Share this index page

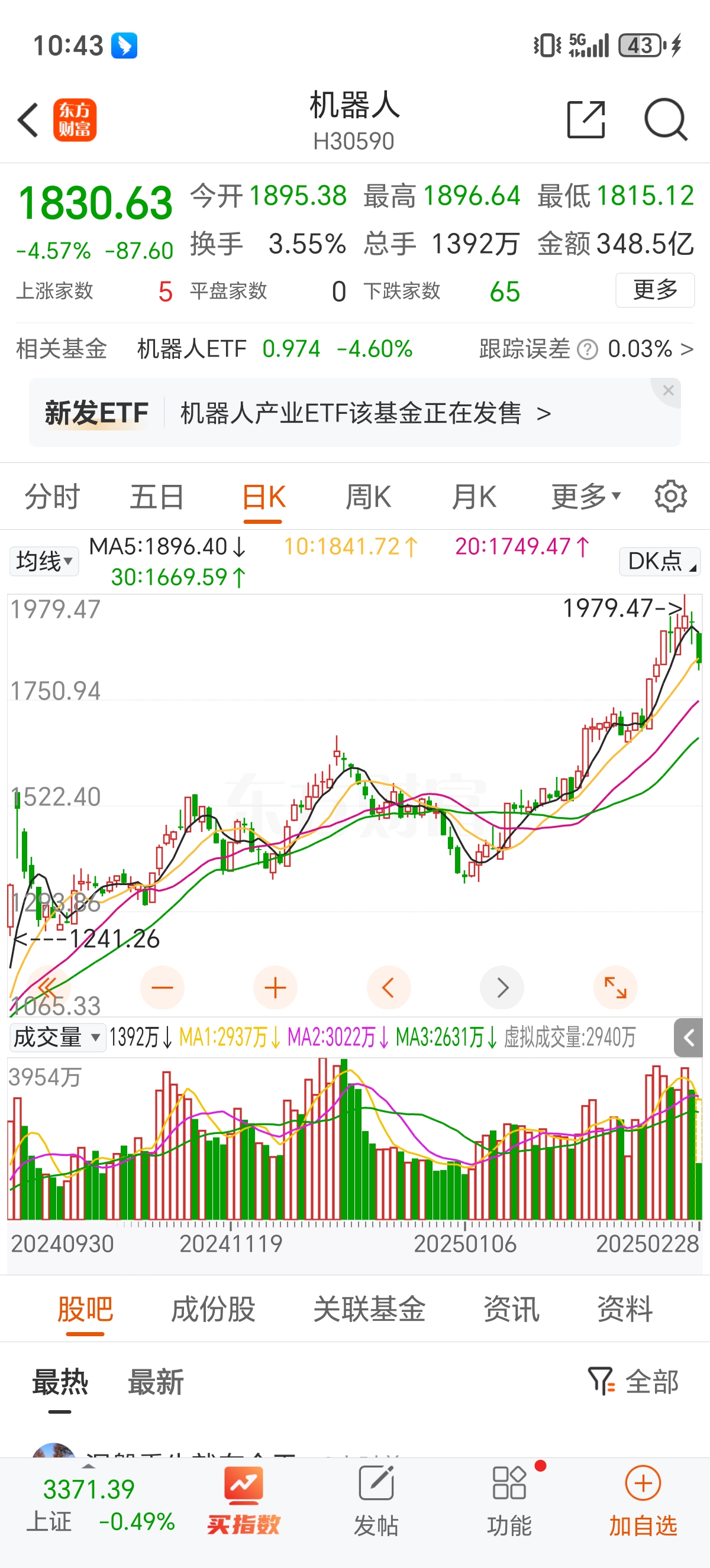[586, 120]
